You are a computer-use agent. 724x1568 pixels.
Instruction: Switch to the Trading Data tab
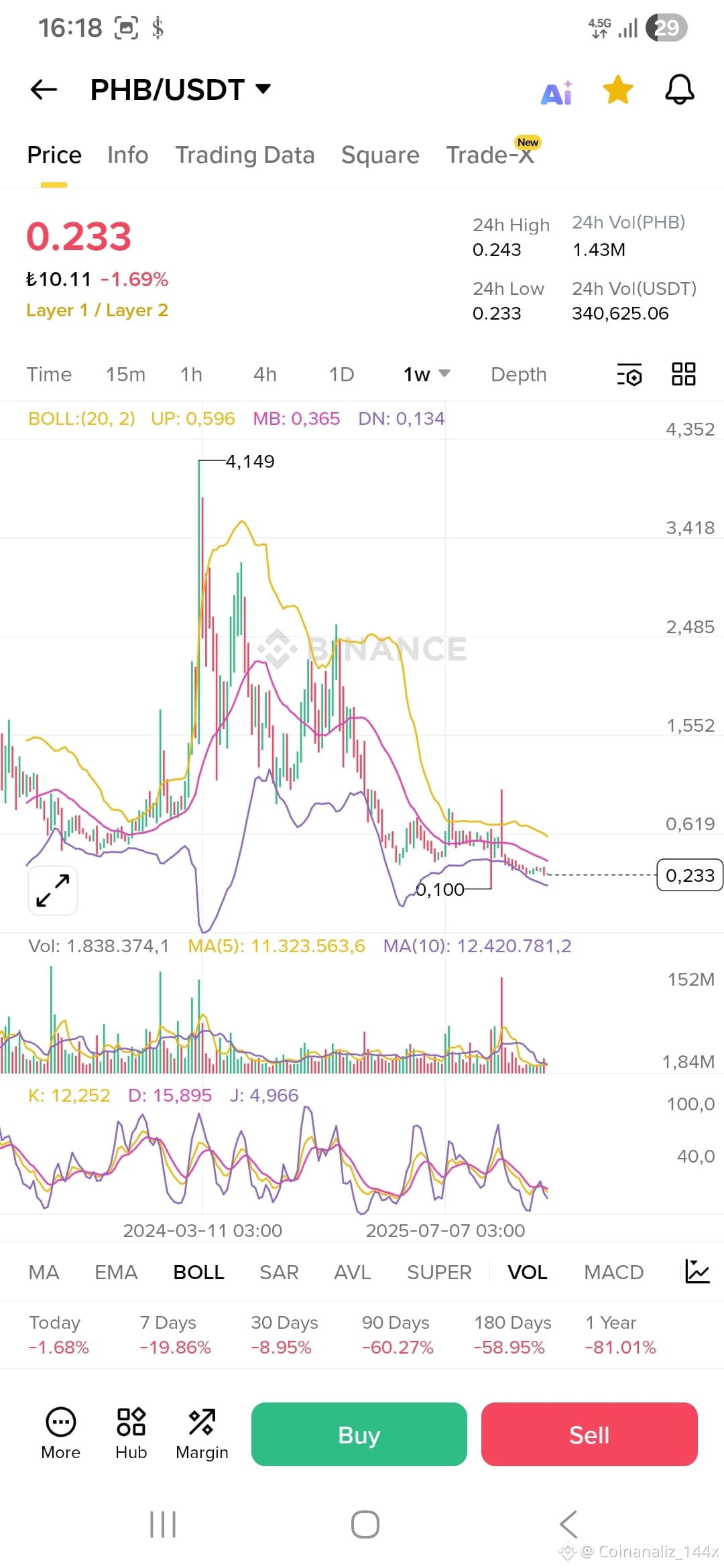[x=245, y=155]
